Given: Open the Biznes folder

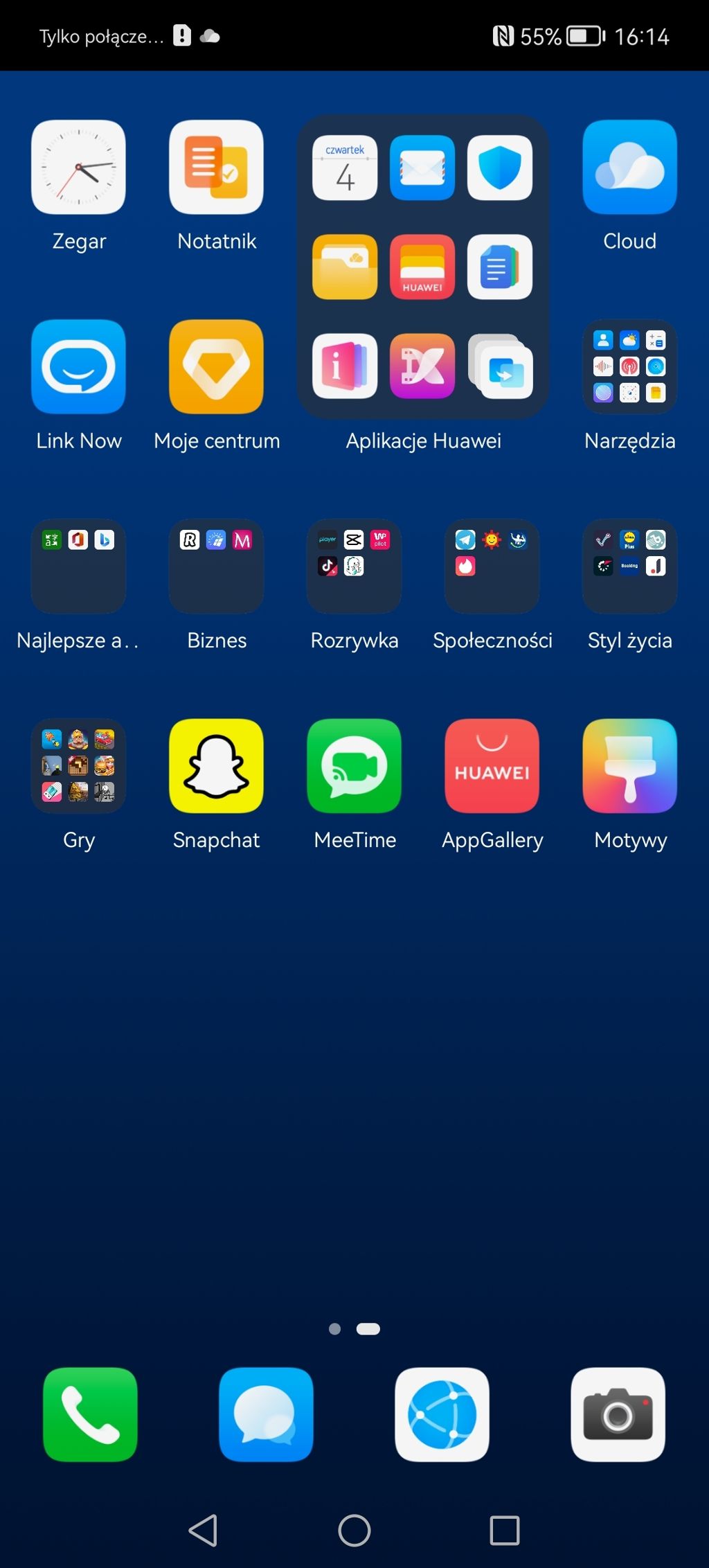Looking at the screenshot, I should pyautogui.click(x=216, y=566).
